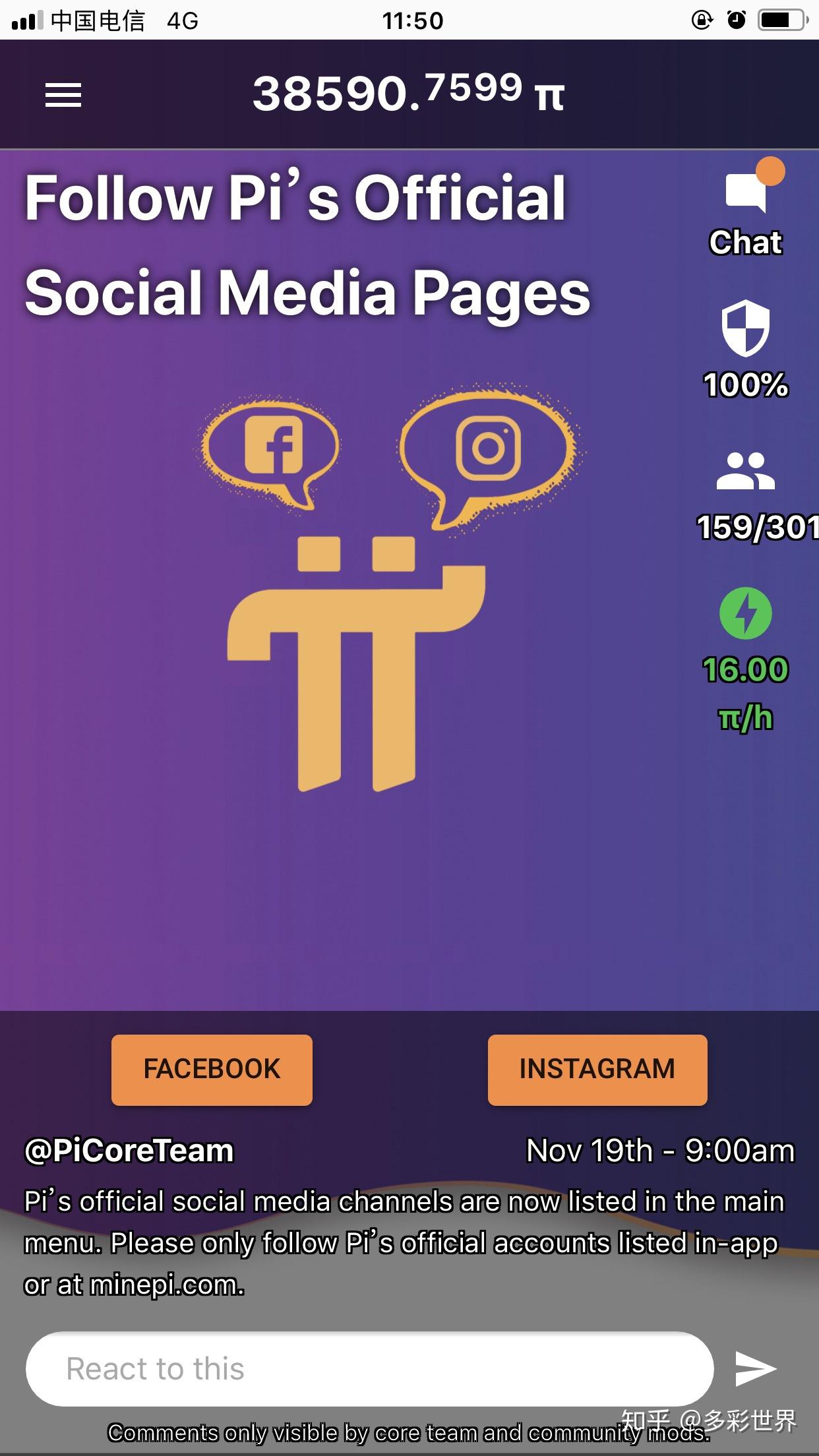Open Pi's official Instagram page

click(597, 1070)
